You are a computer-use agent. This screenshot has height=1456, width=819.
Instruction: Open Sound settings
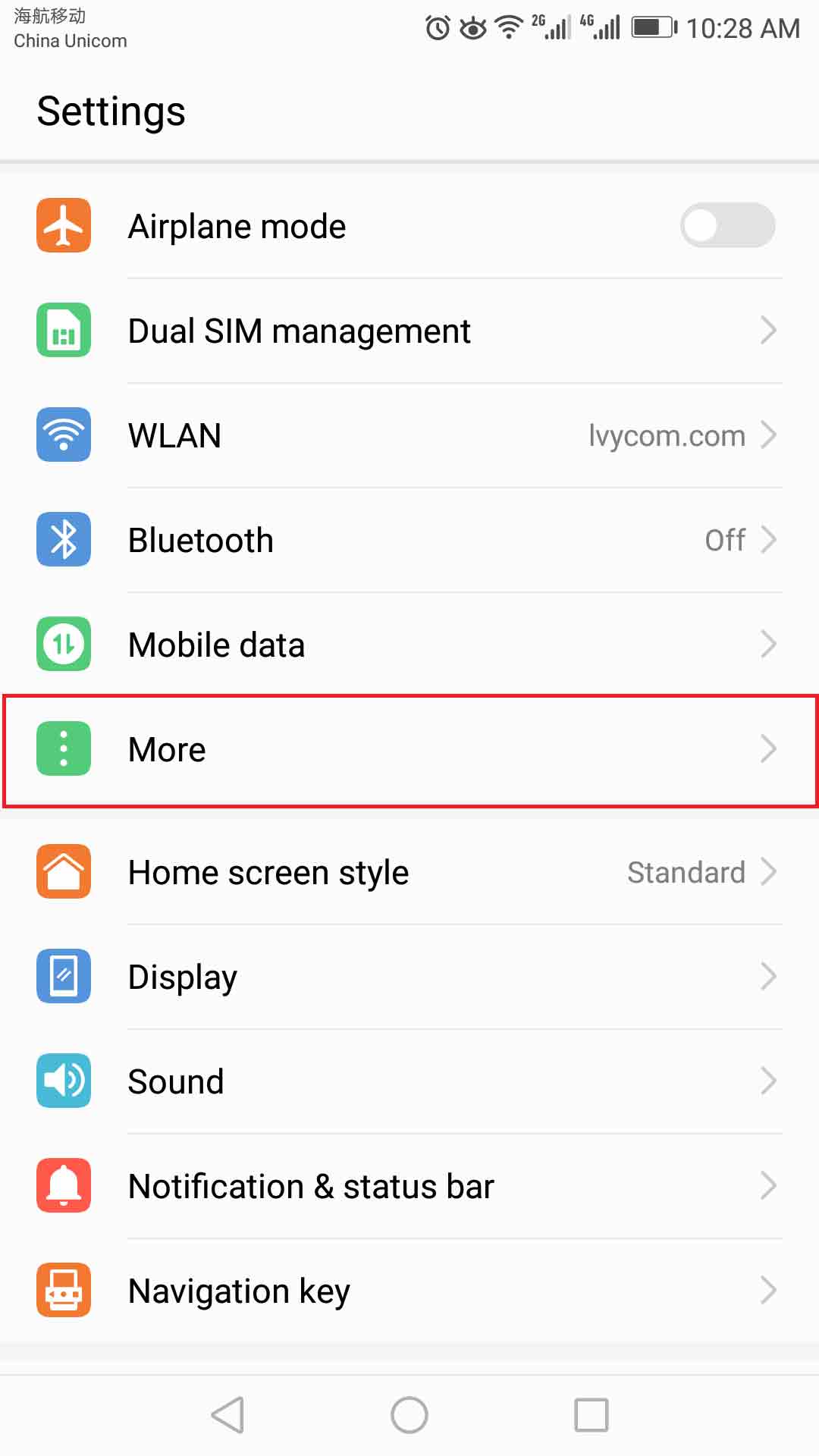(409, 1081)
